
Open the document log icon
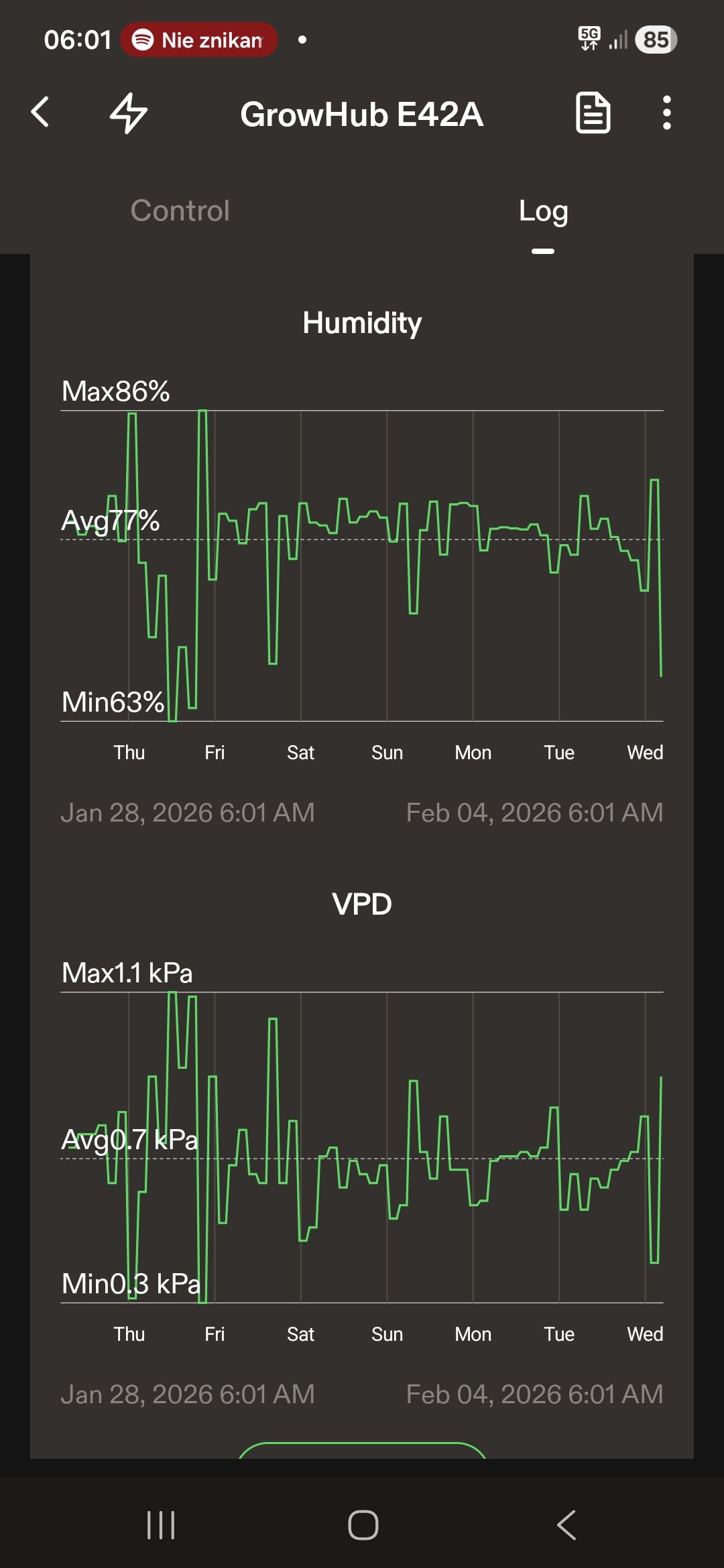(593, 113)
